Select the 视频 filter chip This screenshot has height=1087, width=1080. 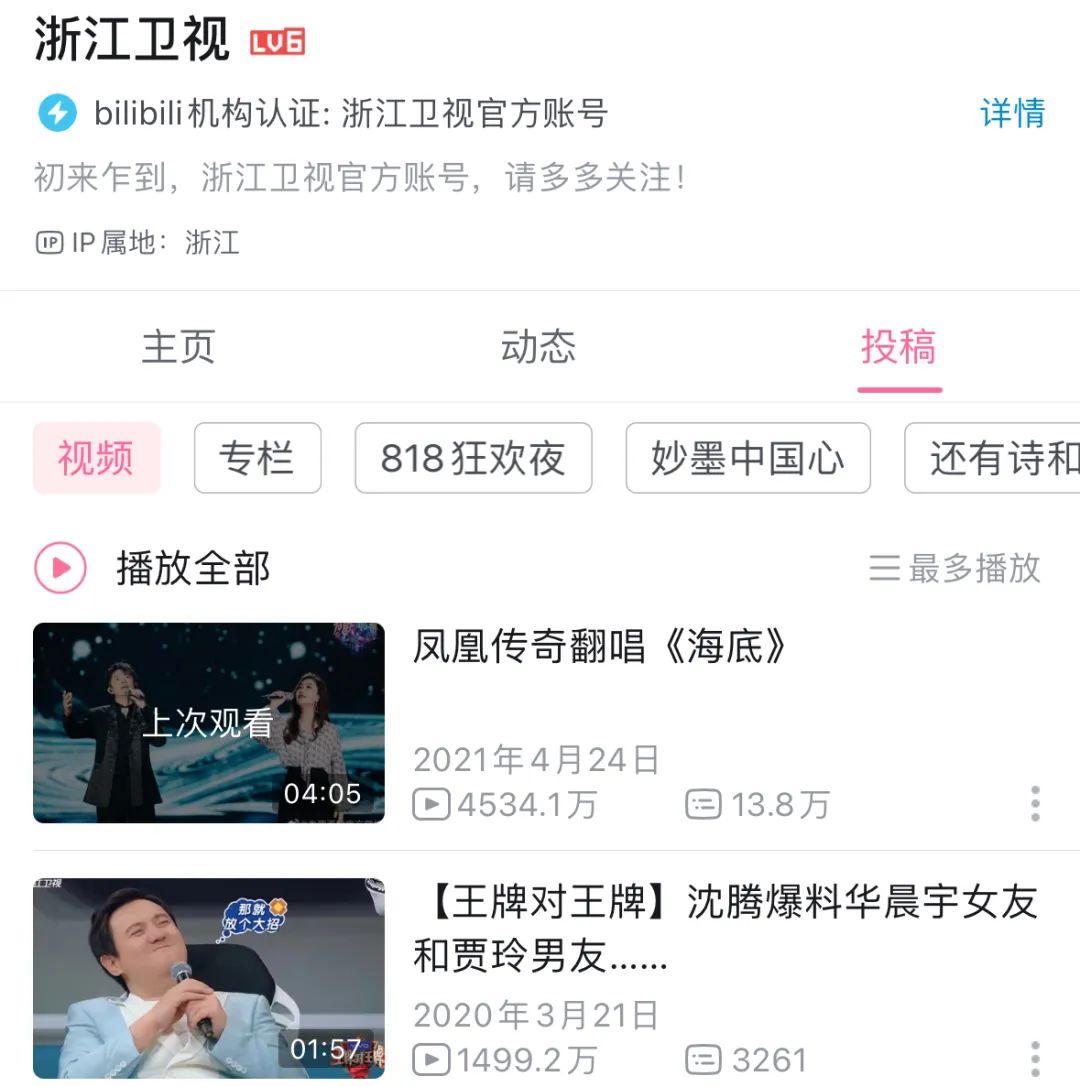[x=96, y=458]
